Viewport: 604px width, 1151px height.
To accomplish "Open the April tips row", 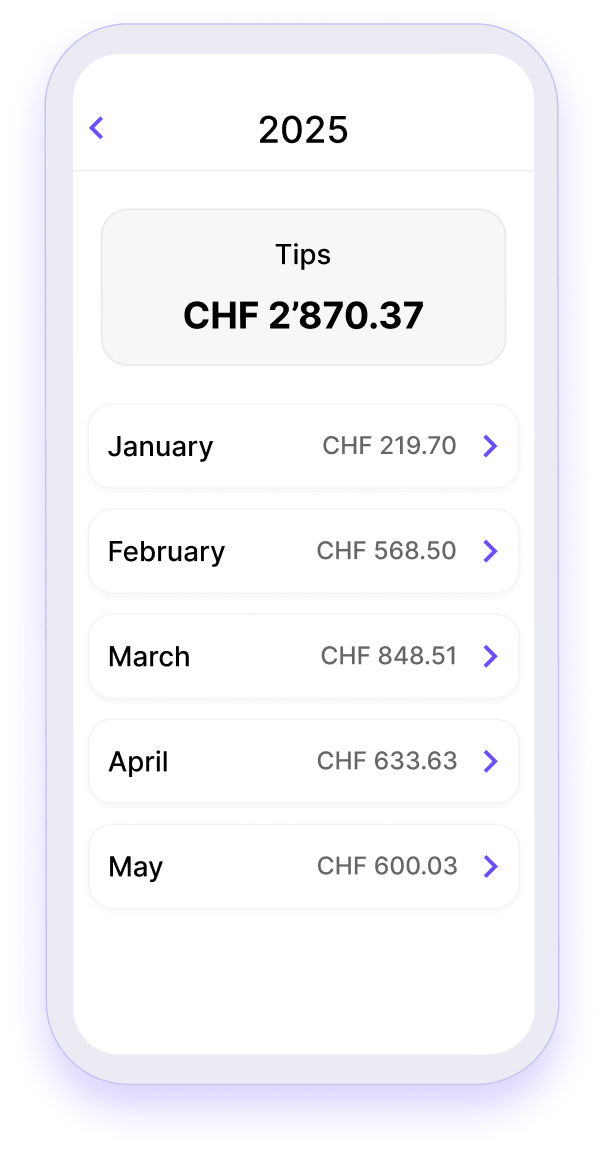I will click(x=303, y=761).
